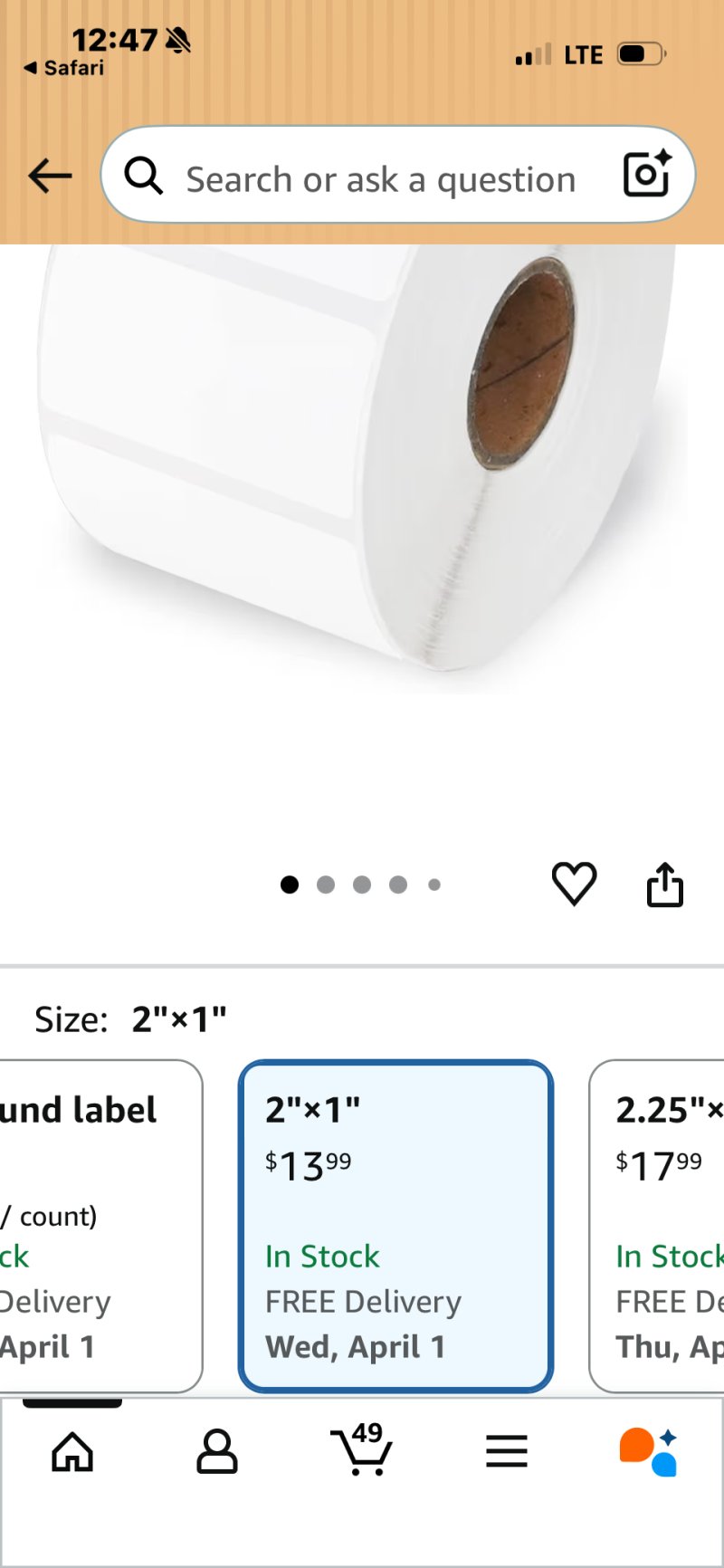Open the account profile tab
Image resolution: width=724 pixels, height=1568 pixels.
point(217,1452)
